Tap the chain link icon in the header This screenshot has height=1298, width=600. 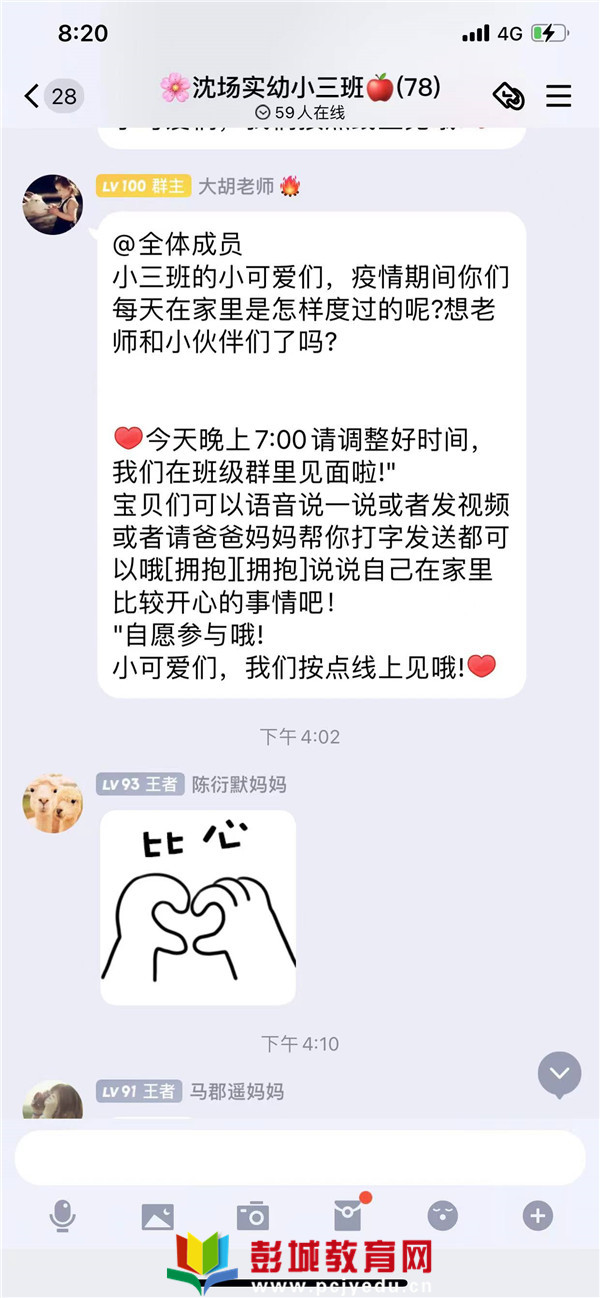click(509, 96)
